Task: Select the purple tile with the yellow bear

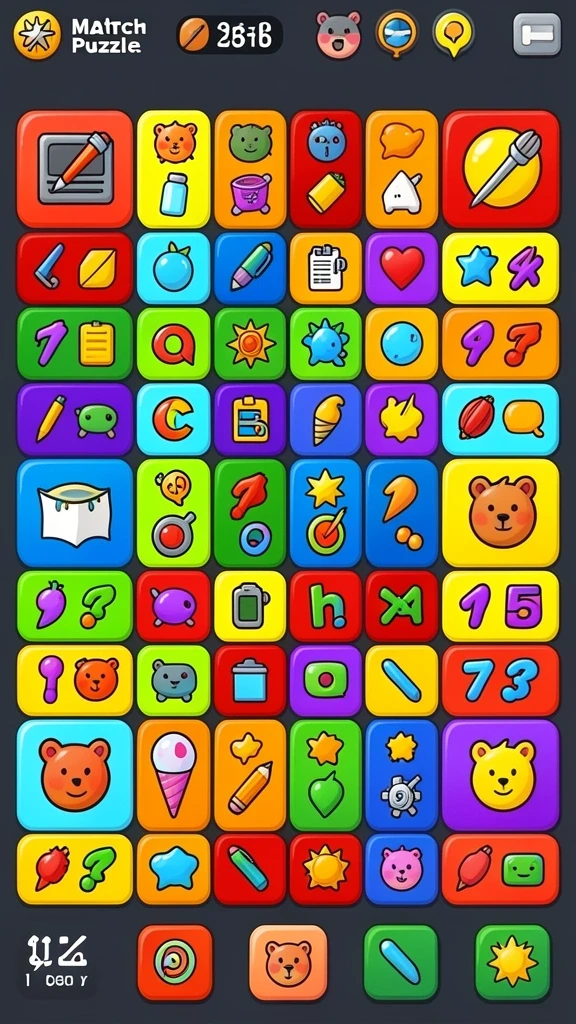Action: pyautogui.click(x=501, y=775)
